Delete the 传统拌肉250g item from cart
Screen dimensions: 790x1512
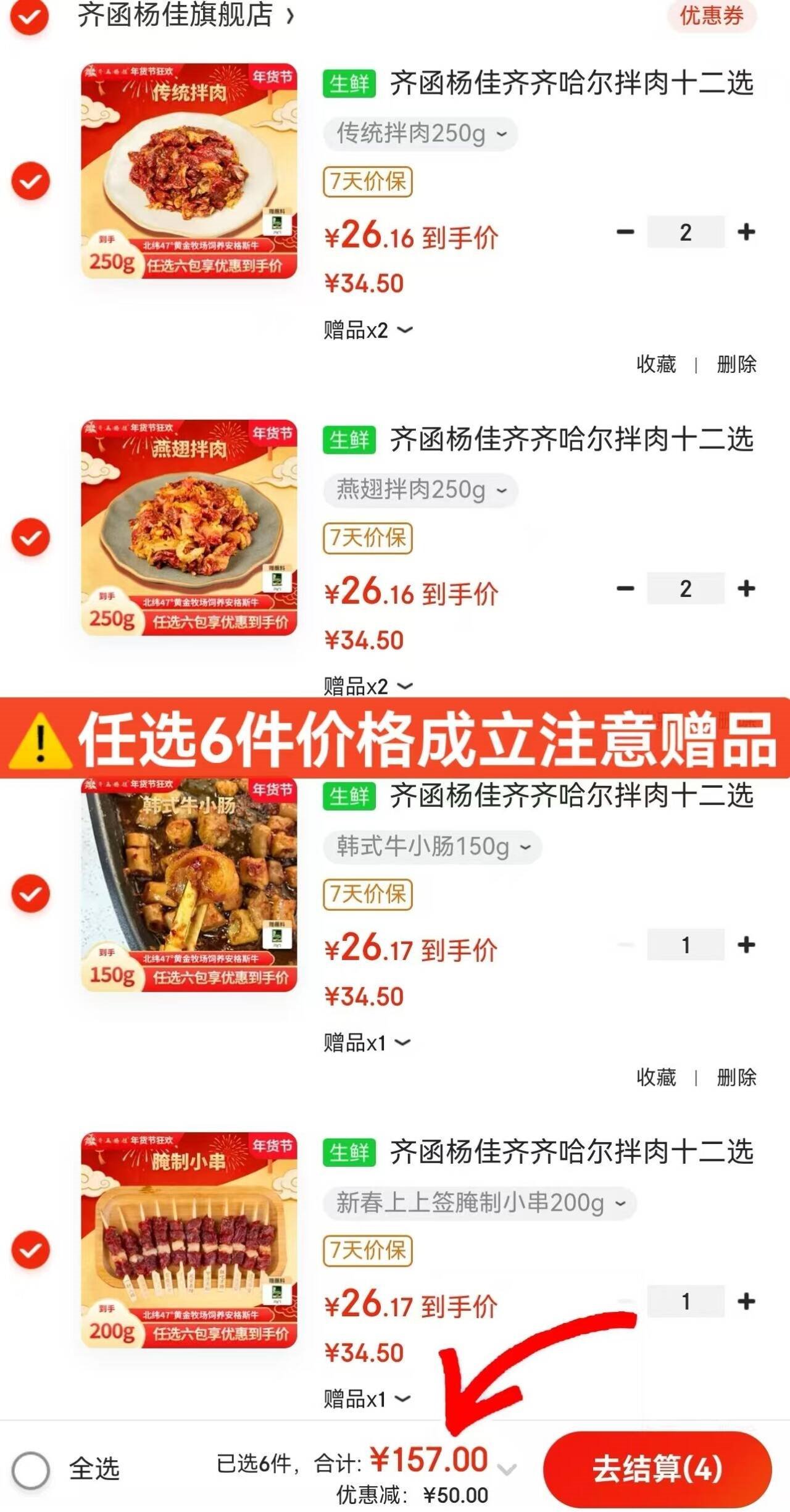click(736, 364)
